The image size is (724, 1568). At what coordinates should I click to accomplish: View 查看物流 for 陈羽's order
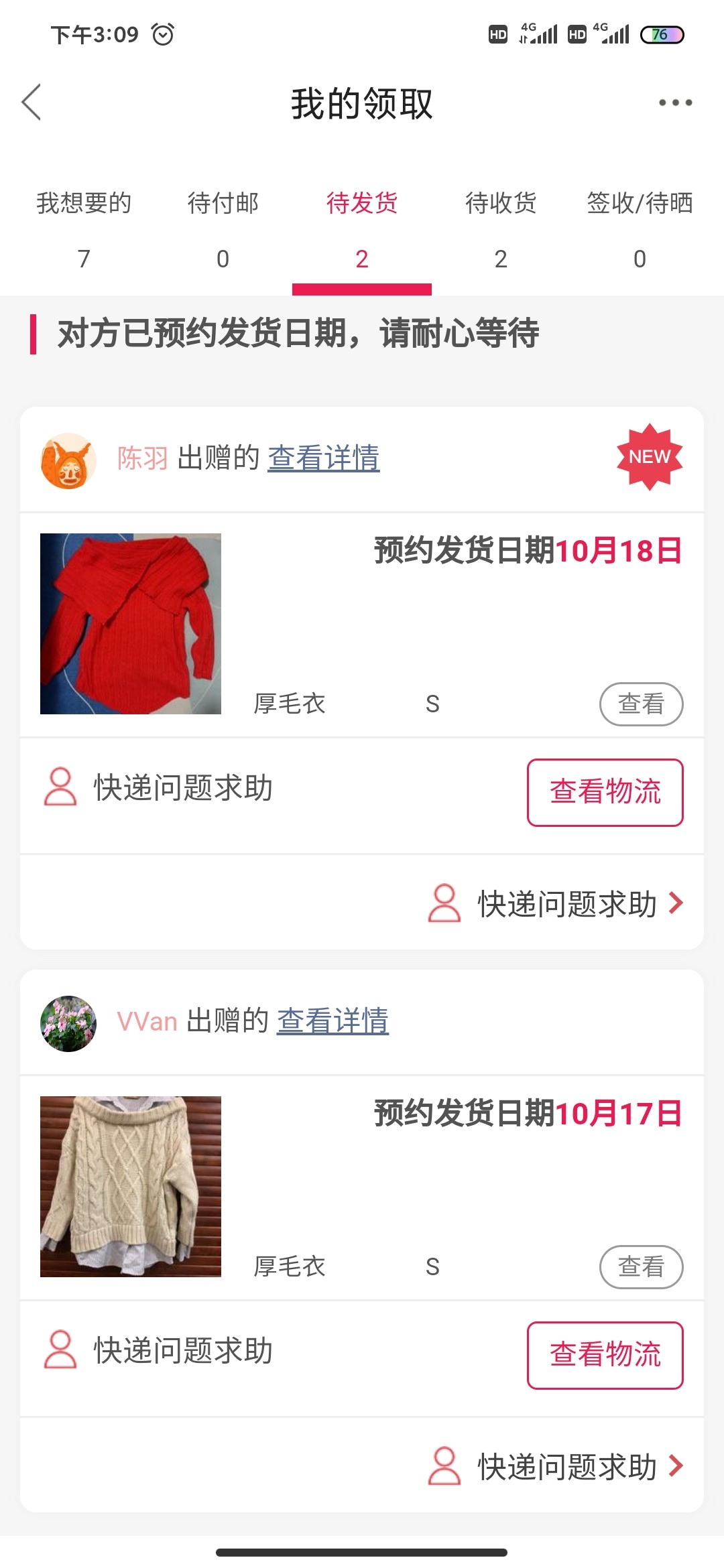click(605, 792)
